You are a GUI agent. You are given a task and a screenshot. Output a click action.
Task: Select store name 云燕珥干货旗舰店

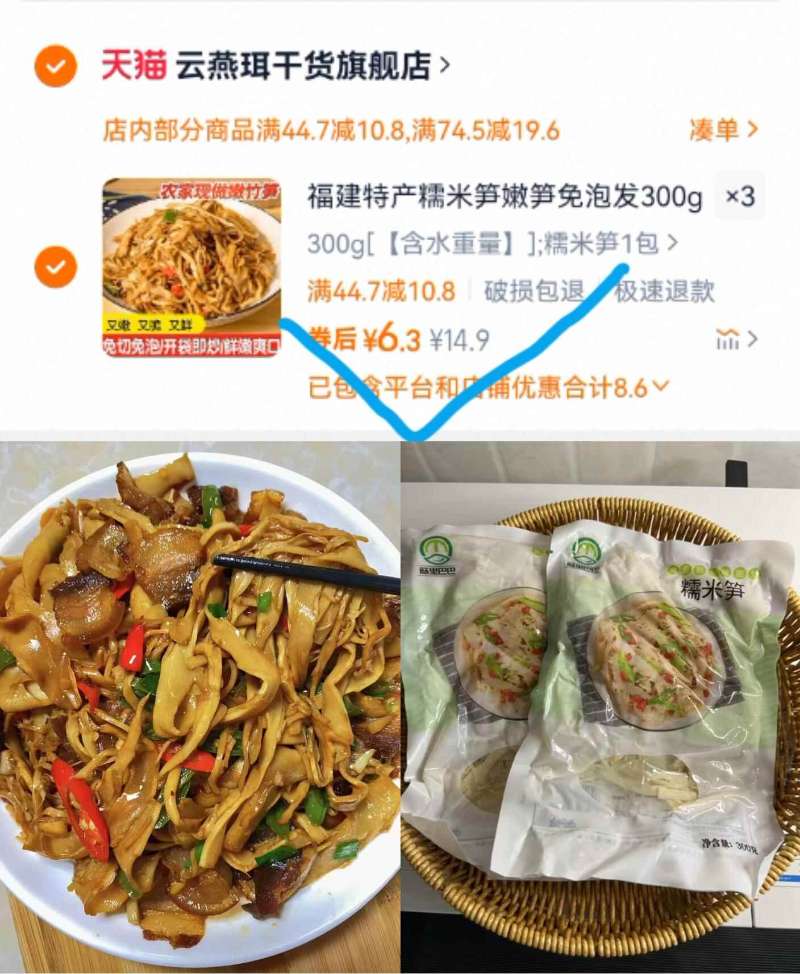[x=300, y=62]
